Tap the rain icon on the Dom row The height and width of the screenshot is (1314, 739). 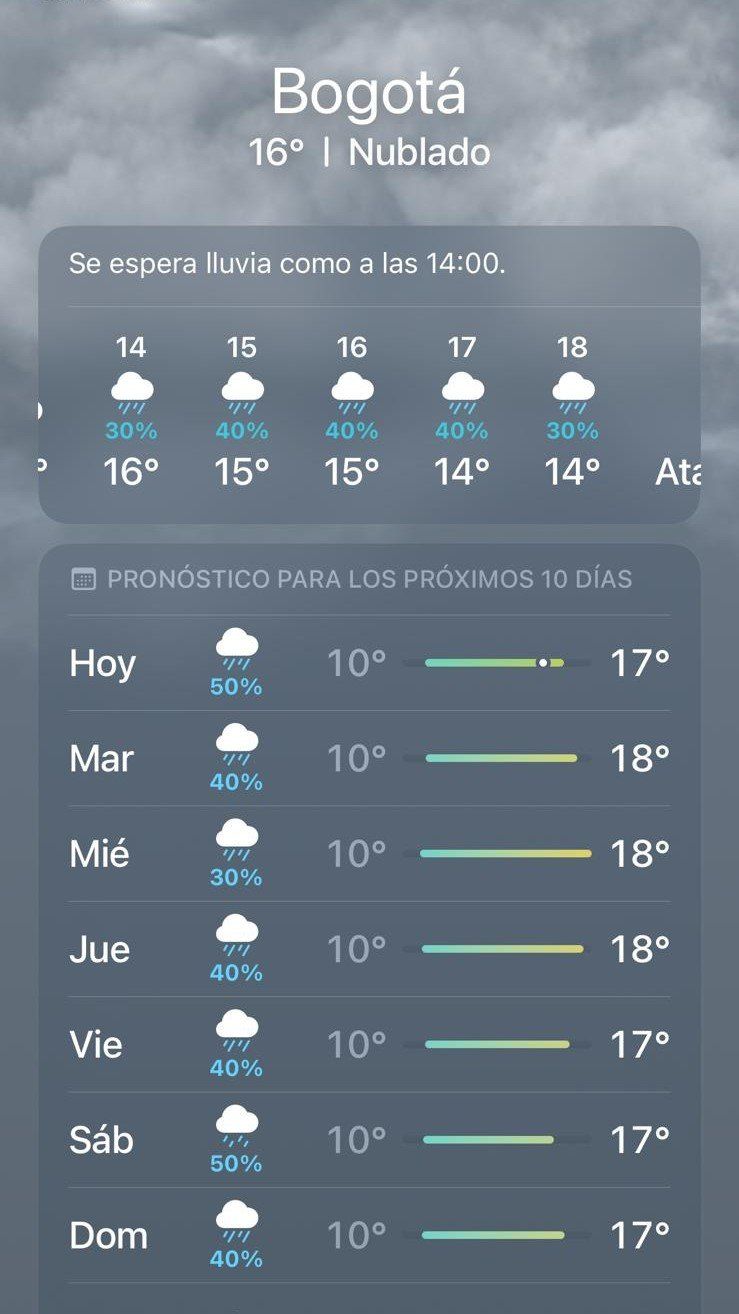236,1222
